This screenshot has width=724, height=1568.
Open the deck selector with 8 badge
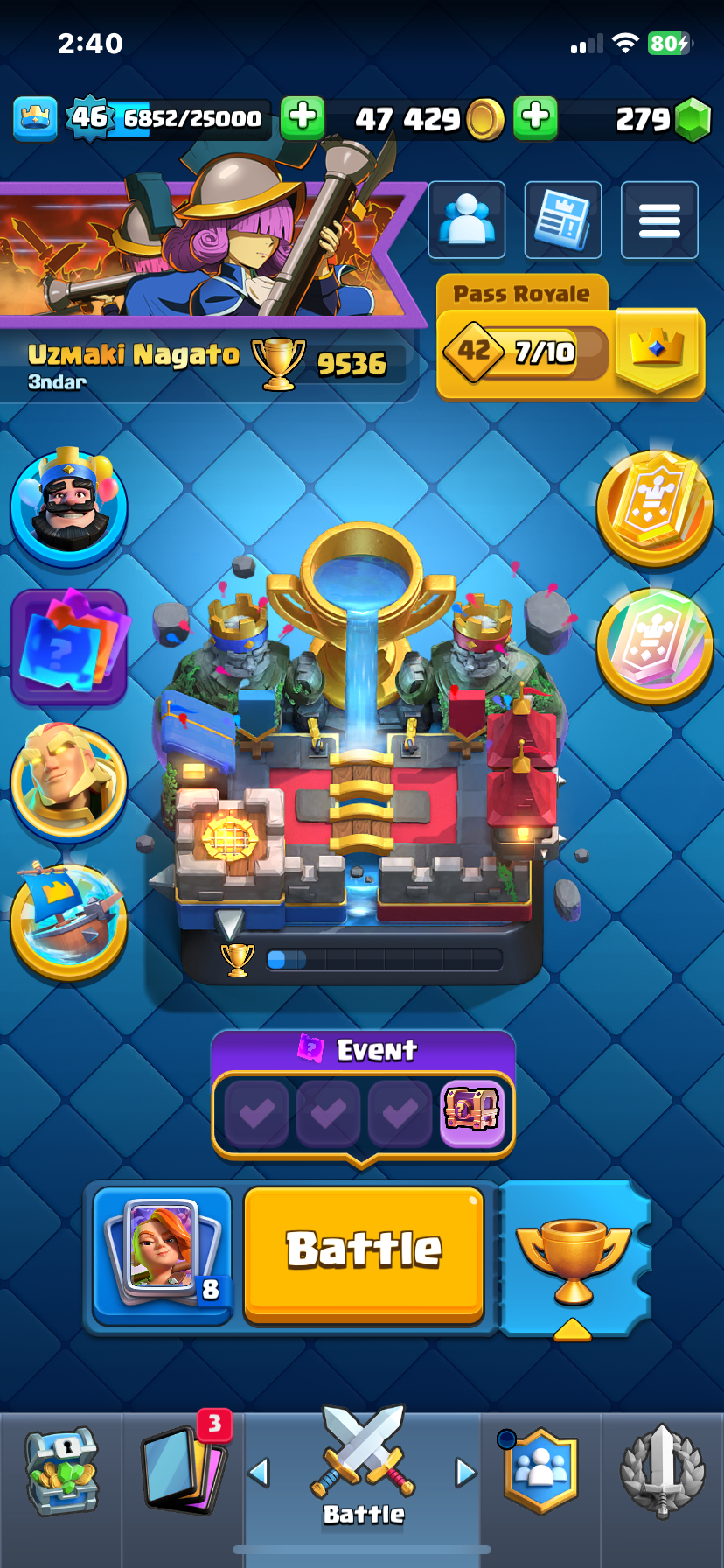163,1253
